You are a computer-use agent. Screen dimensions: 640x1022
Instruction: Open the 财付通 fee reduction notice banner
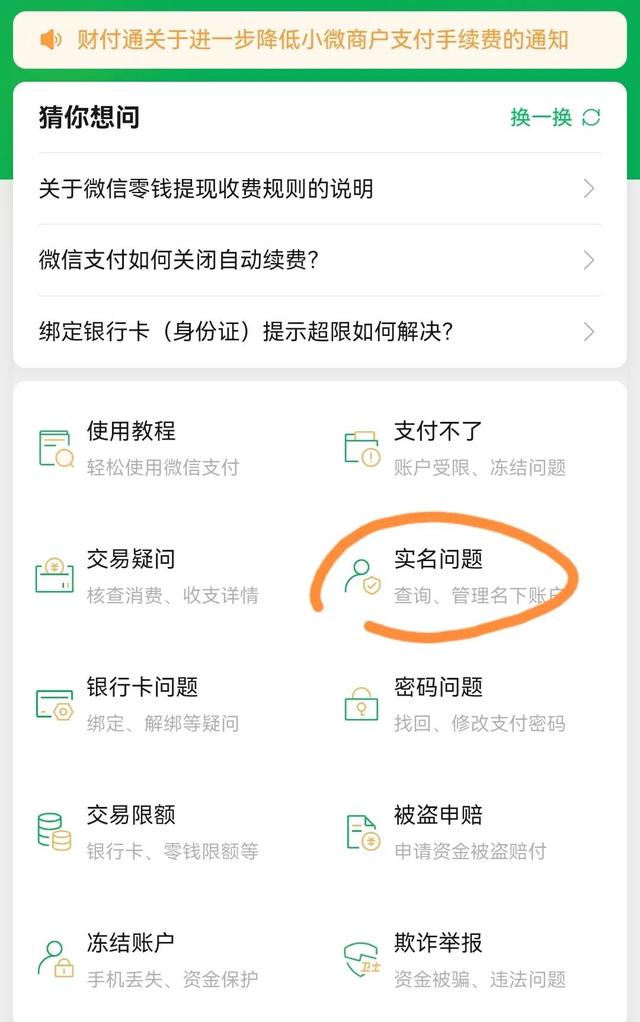[320, 40]
